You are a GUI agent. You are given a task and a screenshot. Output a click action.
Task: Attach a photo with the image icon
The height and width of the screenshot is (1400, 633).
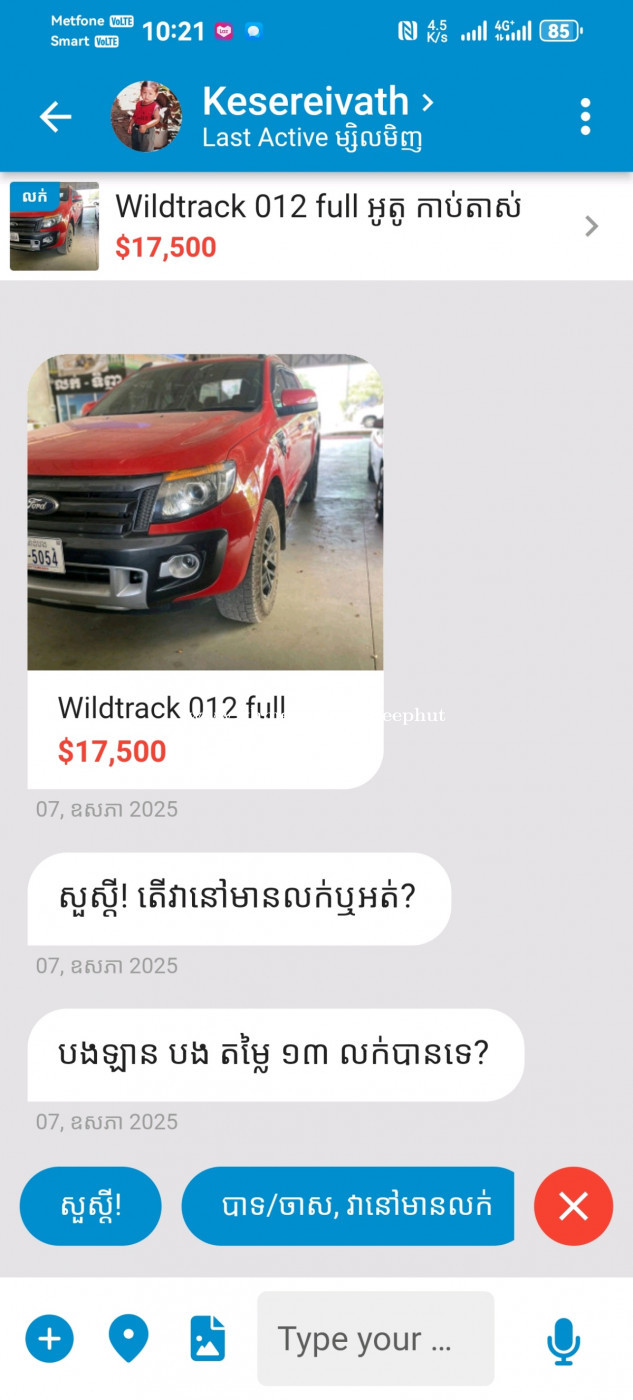(207, 1339)
